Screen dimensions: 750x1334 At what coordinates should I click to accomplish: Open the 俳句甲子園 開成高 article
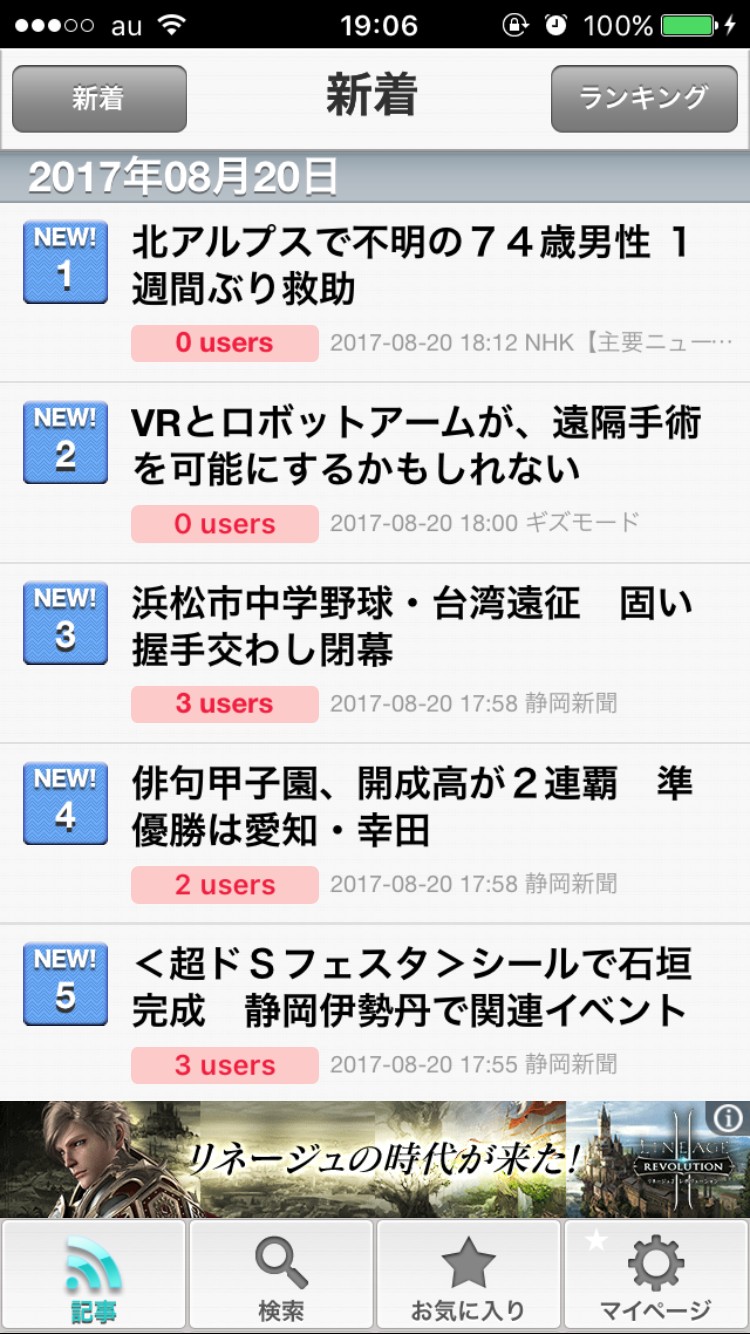click(410, 807)
